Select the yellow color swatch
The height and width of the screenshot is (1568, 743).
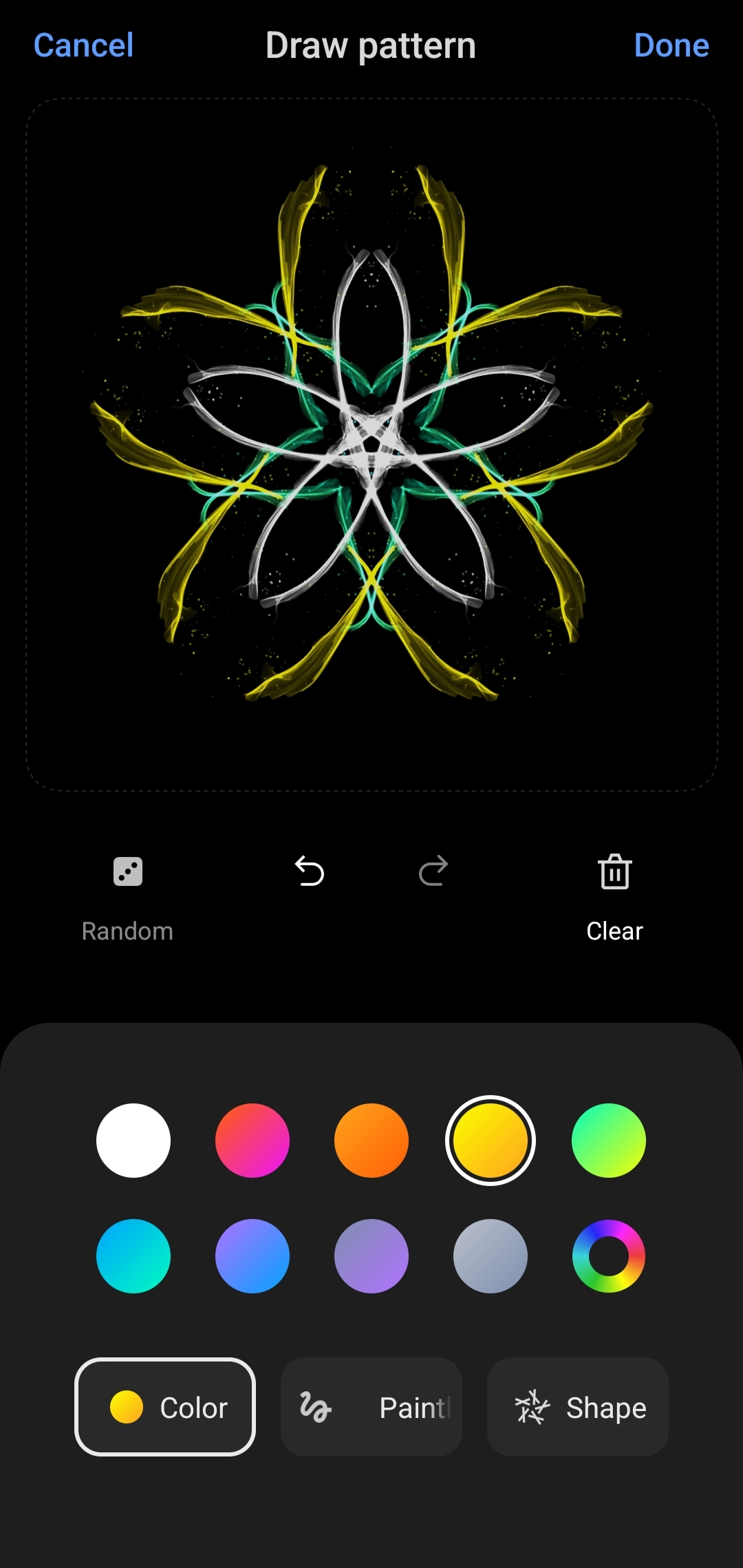pyautogui.click(x=491, y=1141)
